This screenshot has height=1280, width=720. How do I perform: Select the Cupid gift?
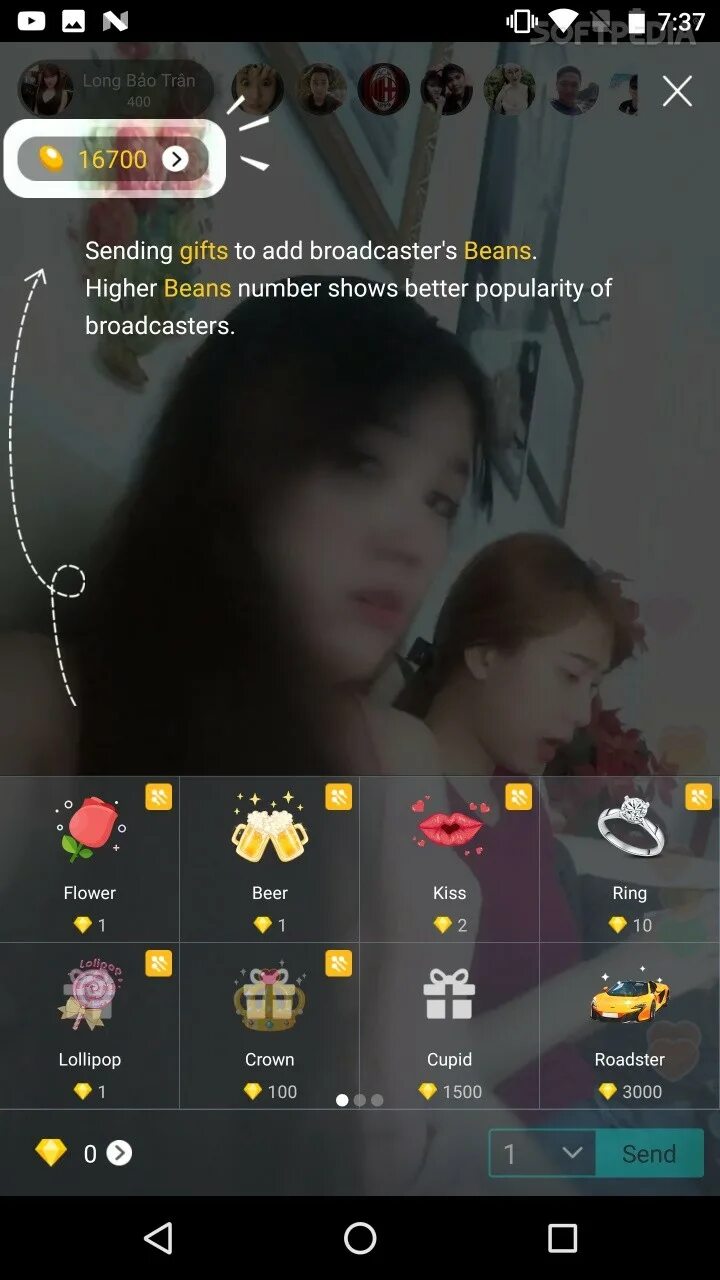tap(449, 1025)
